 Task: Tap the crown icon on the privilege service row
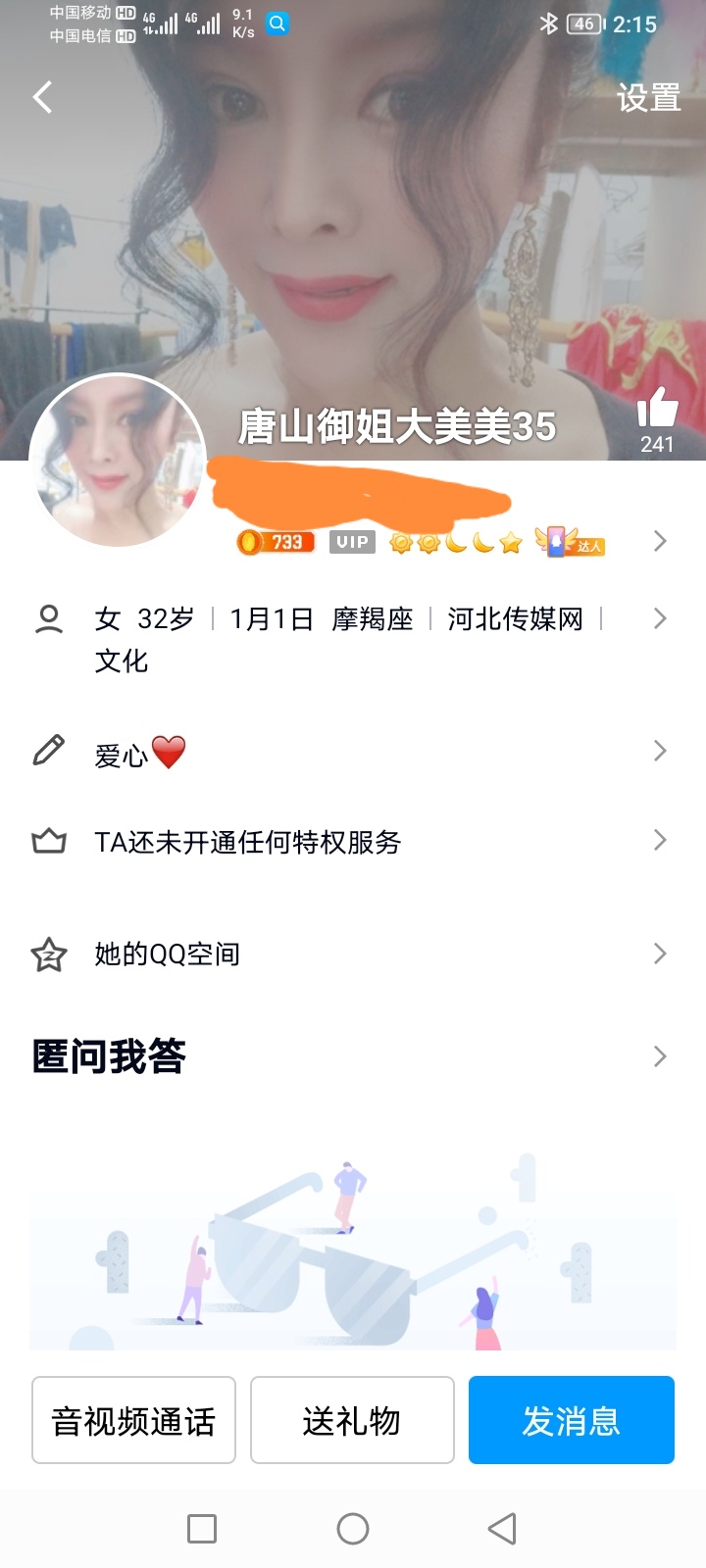click(x=49, y=840)
